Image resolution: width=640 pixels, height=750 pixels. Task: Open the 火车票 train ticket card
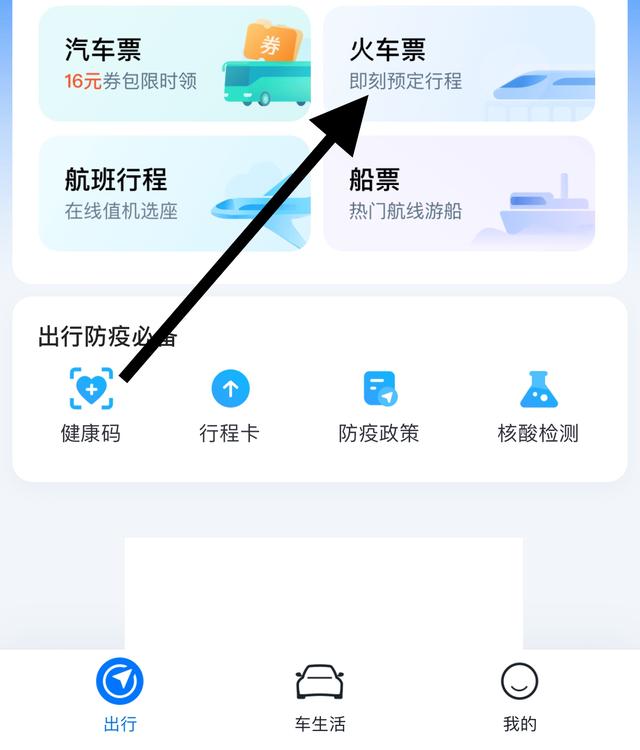(459, 65)
